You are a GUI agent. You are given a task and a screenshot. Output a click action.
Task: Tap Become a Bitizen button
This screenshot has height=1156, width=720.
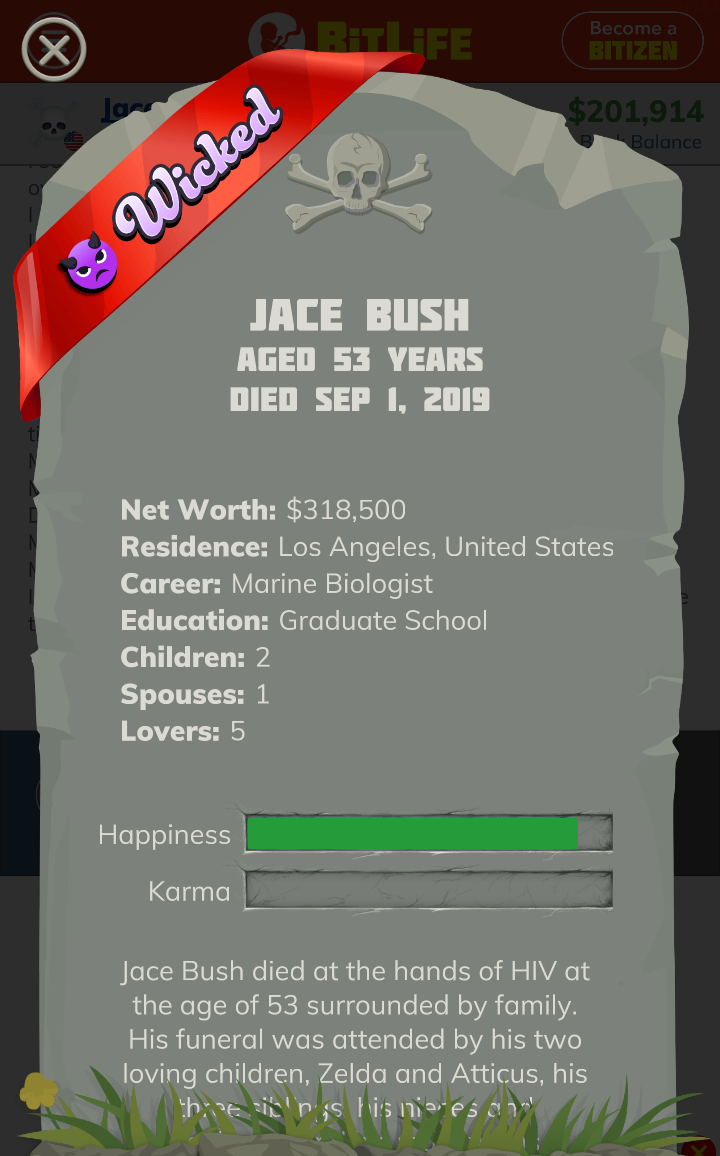(x=632, y=40)
